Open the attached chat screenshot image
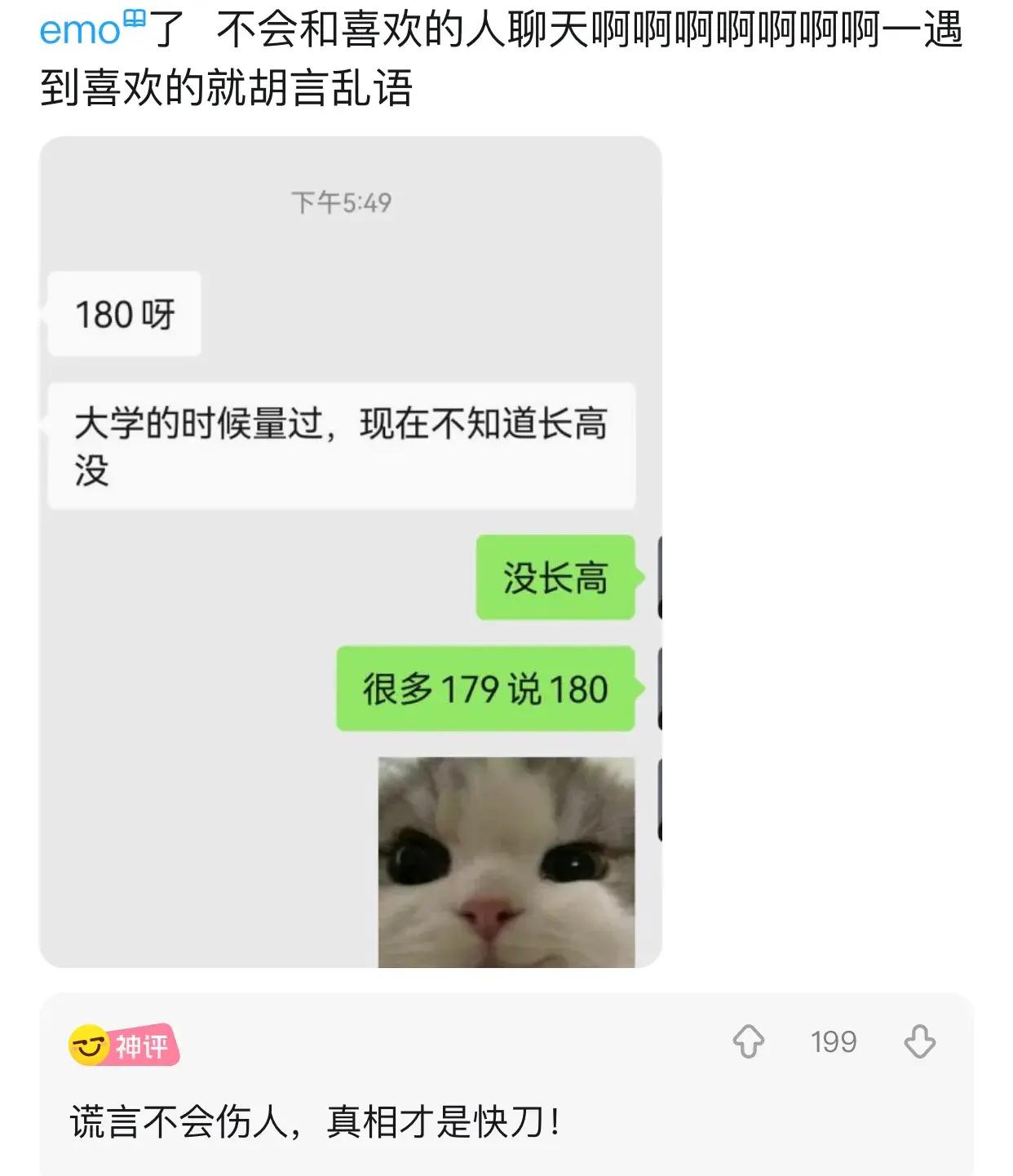 coord(350,551)
